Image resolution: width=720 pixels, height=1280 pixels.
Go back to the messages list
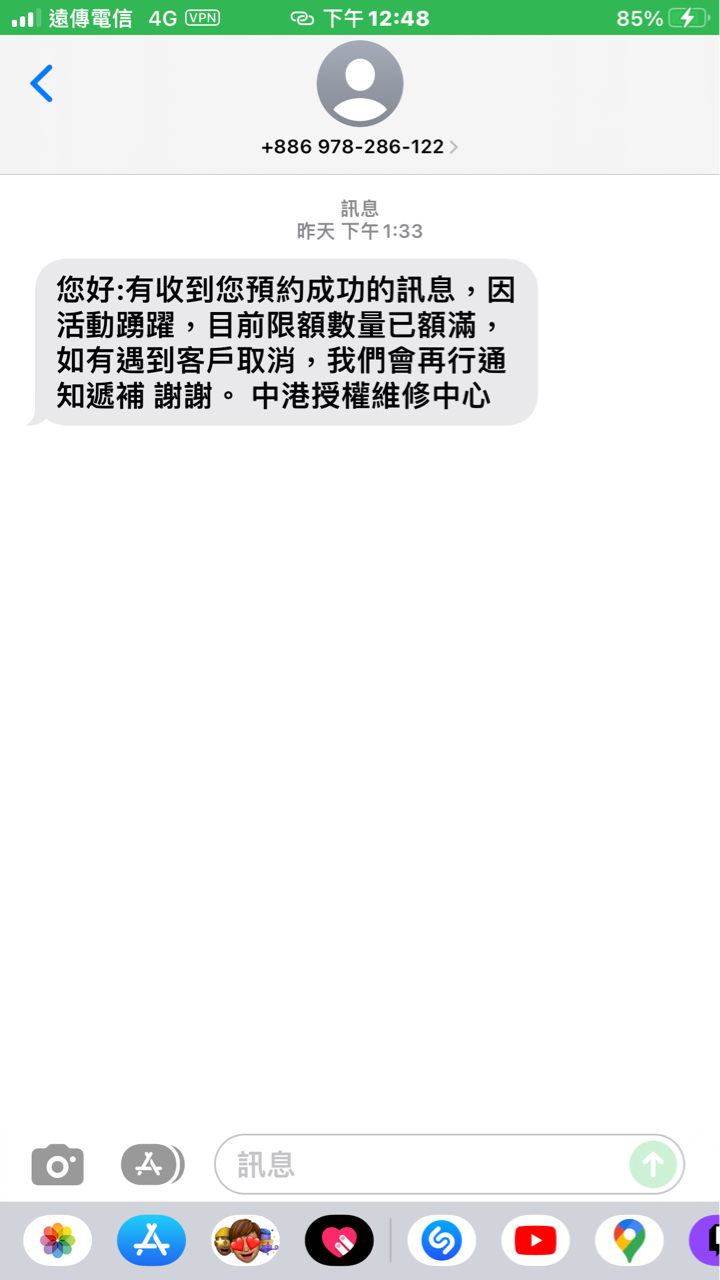tap(41, 84)
